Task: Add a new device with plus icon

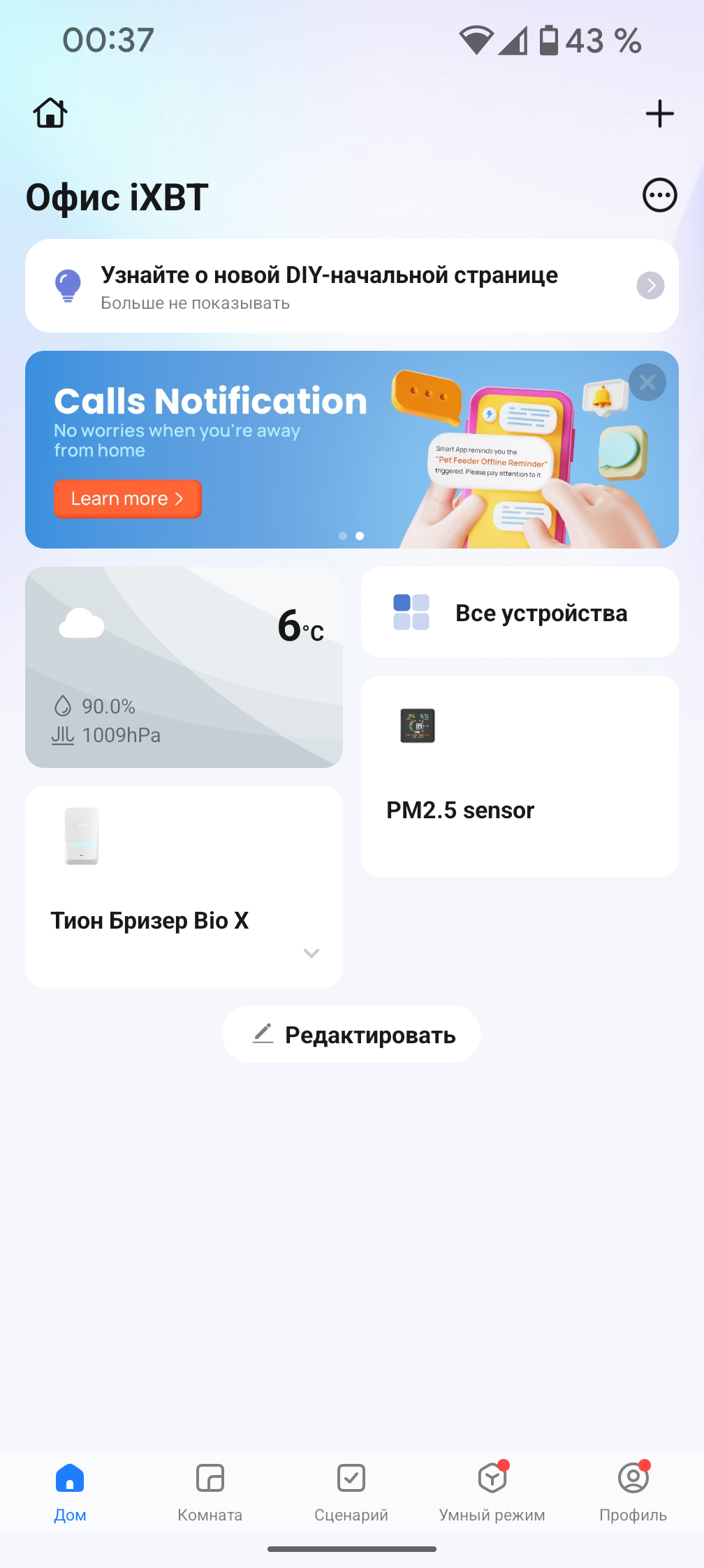Action: [x=659, y=113]
